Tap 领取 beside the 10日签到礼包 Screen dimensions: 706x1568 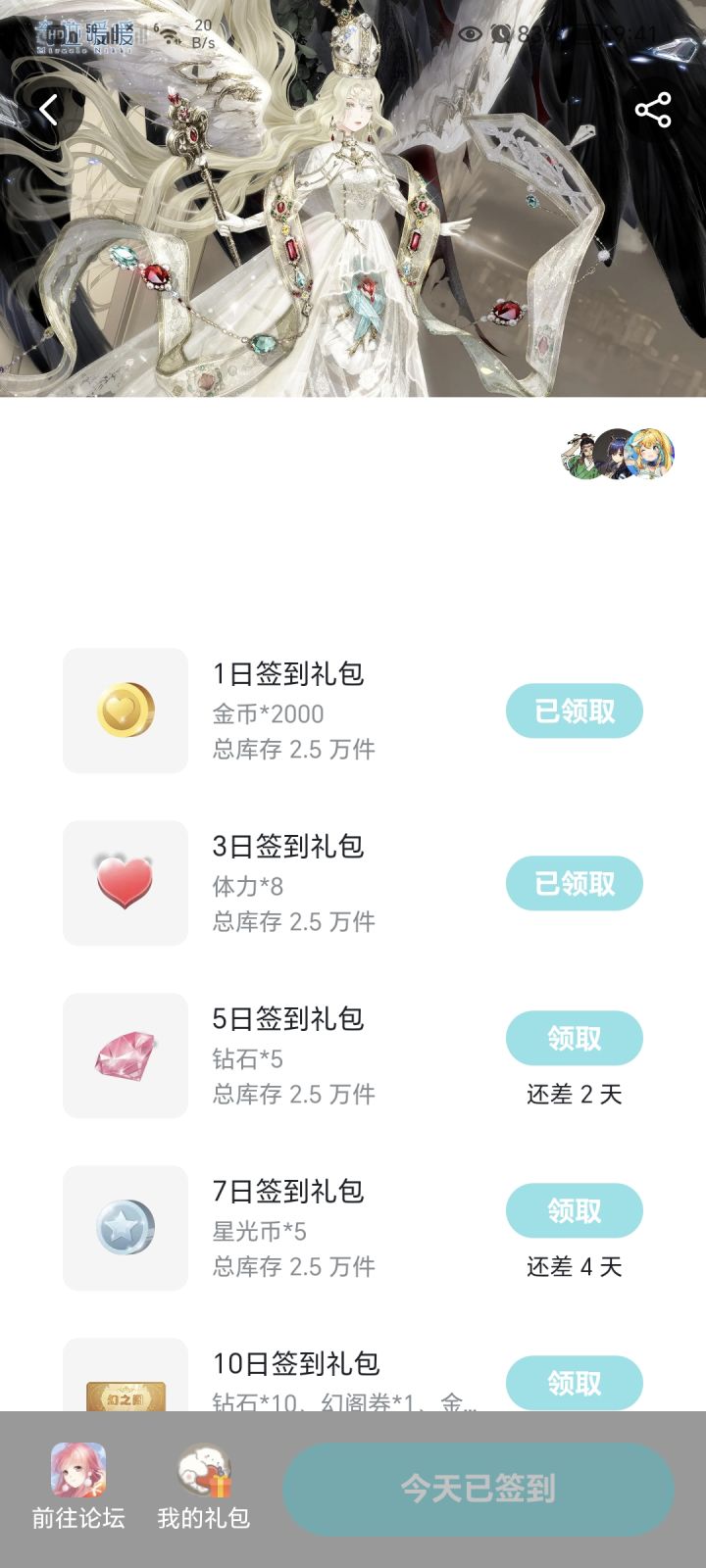(x=574, y=1383)
